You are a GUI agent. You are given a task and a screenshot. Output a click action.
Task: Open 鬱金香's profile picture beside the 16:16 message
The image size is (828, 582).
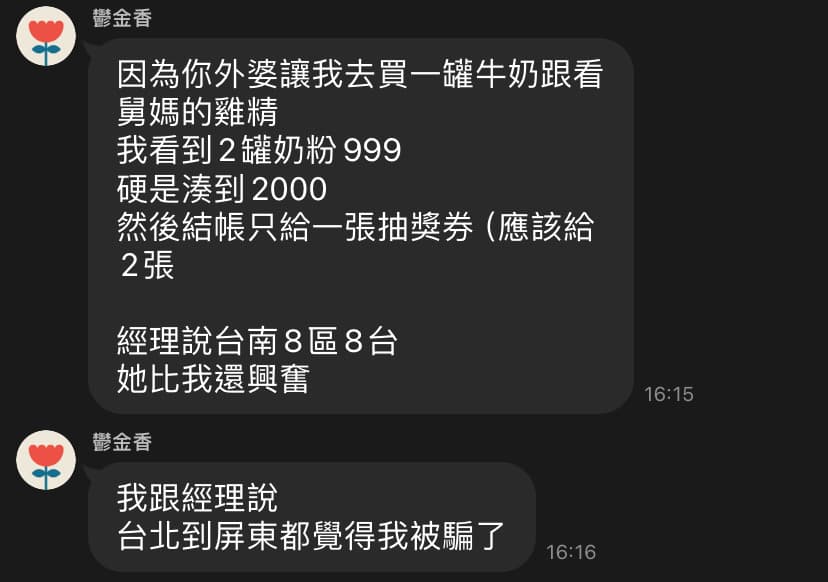coord(46,460)
